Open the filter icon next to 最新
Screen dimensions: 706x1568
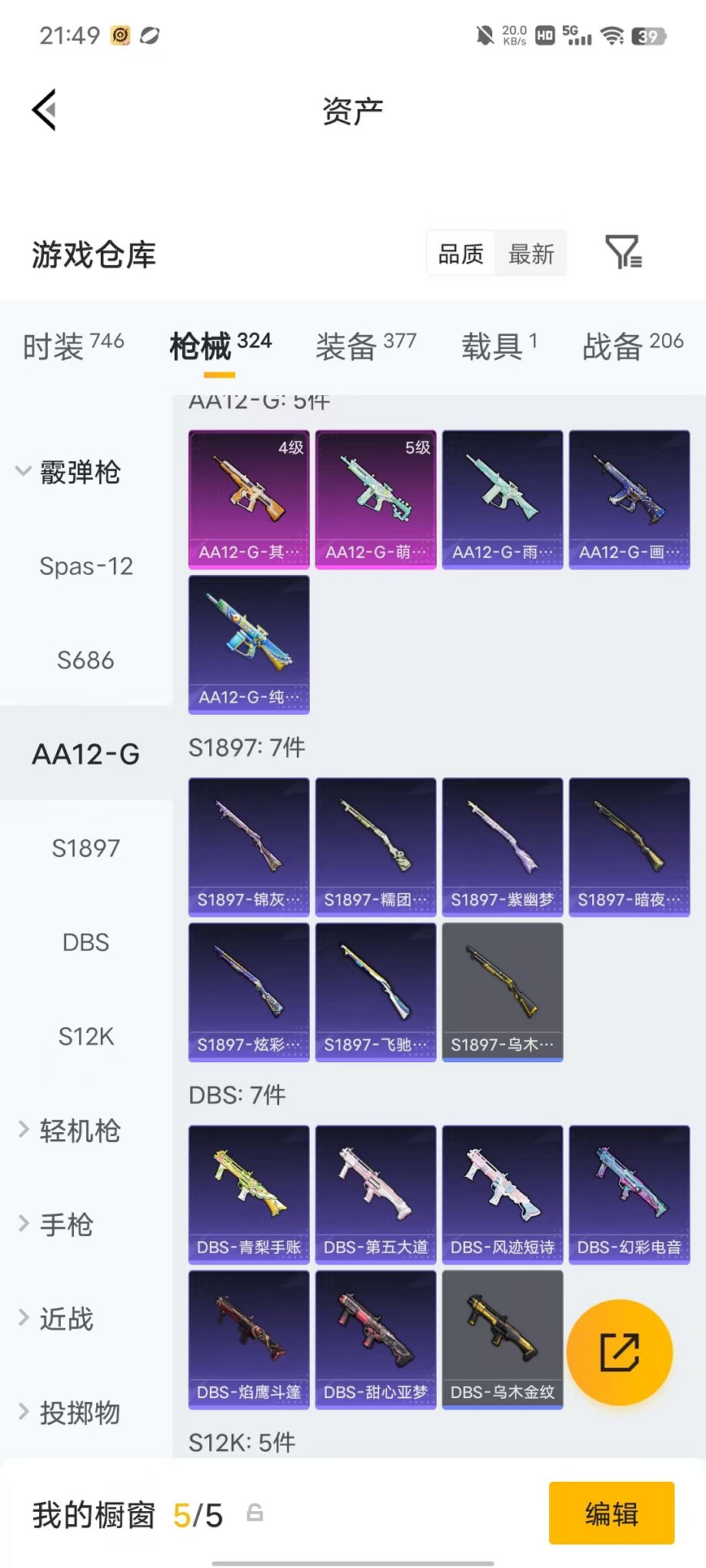[624, 252]
